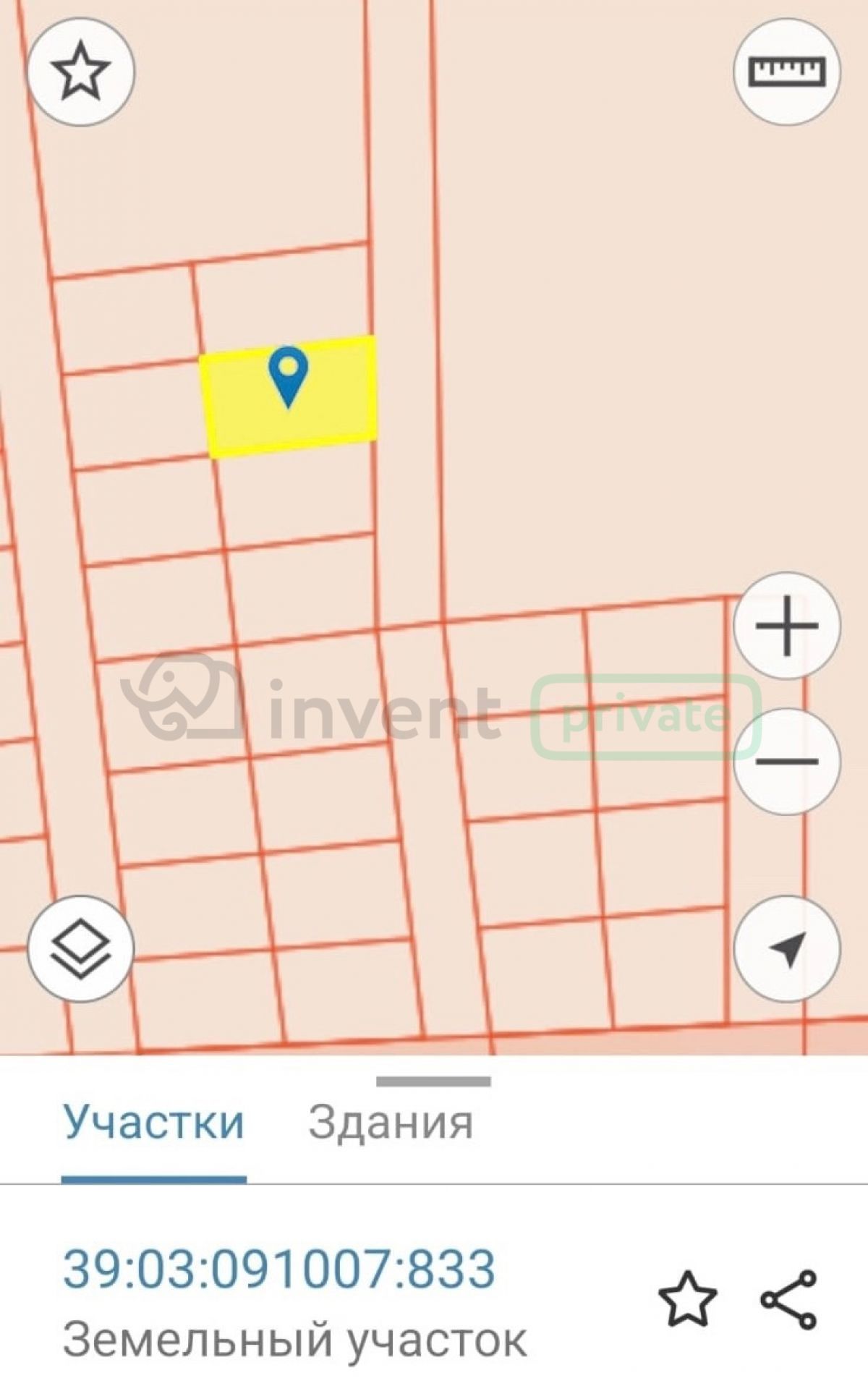The height and width of the screenshot is (1399, 868).
Task: Open the map layers selector
Action: [x=81, y=948]
